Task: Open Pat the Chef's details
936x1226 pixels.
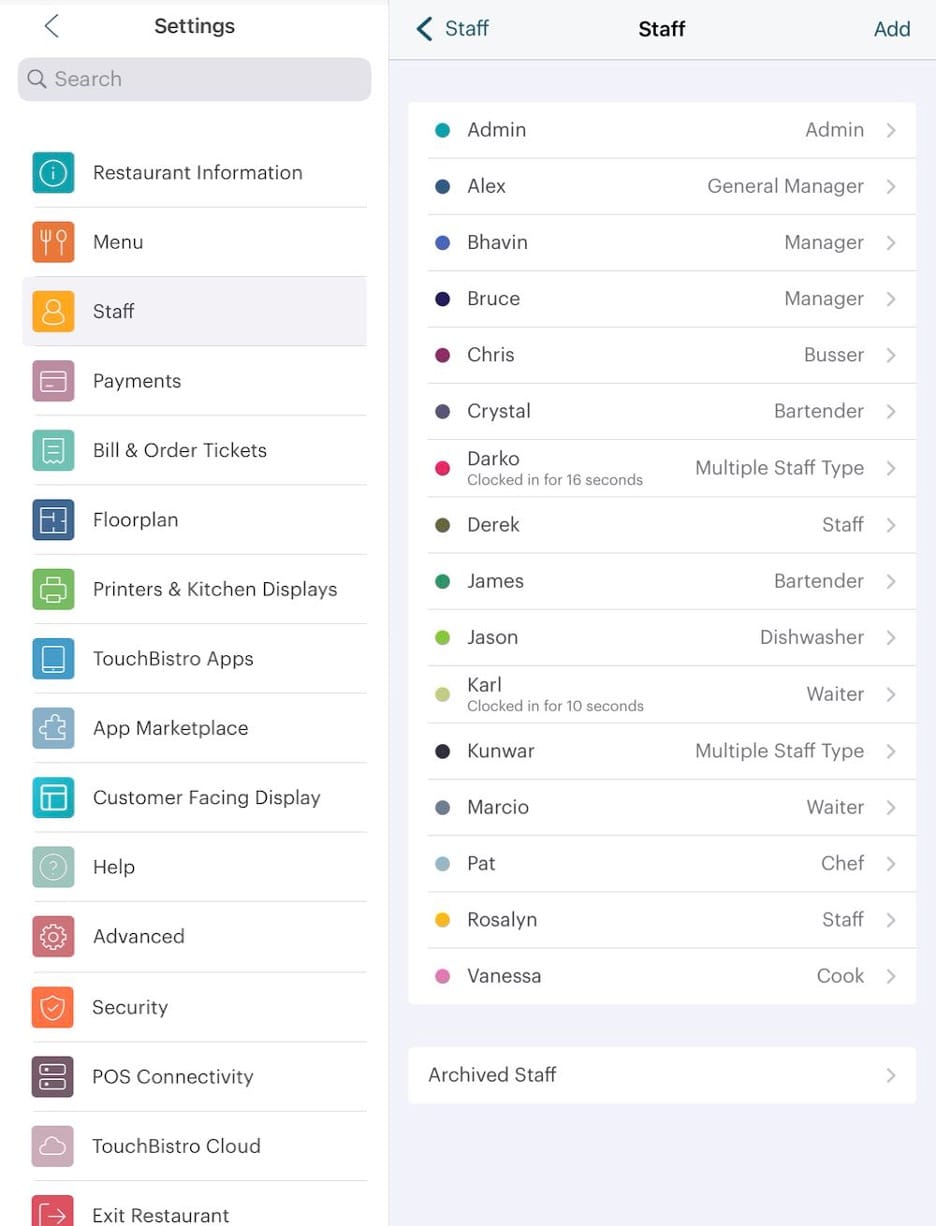Action: coord(662,863)
